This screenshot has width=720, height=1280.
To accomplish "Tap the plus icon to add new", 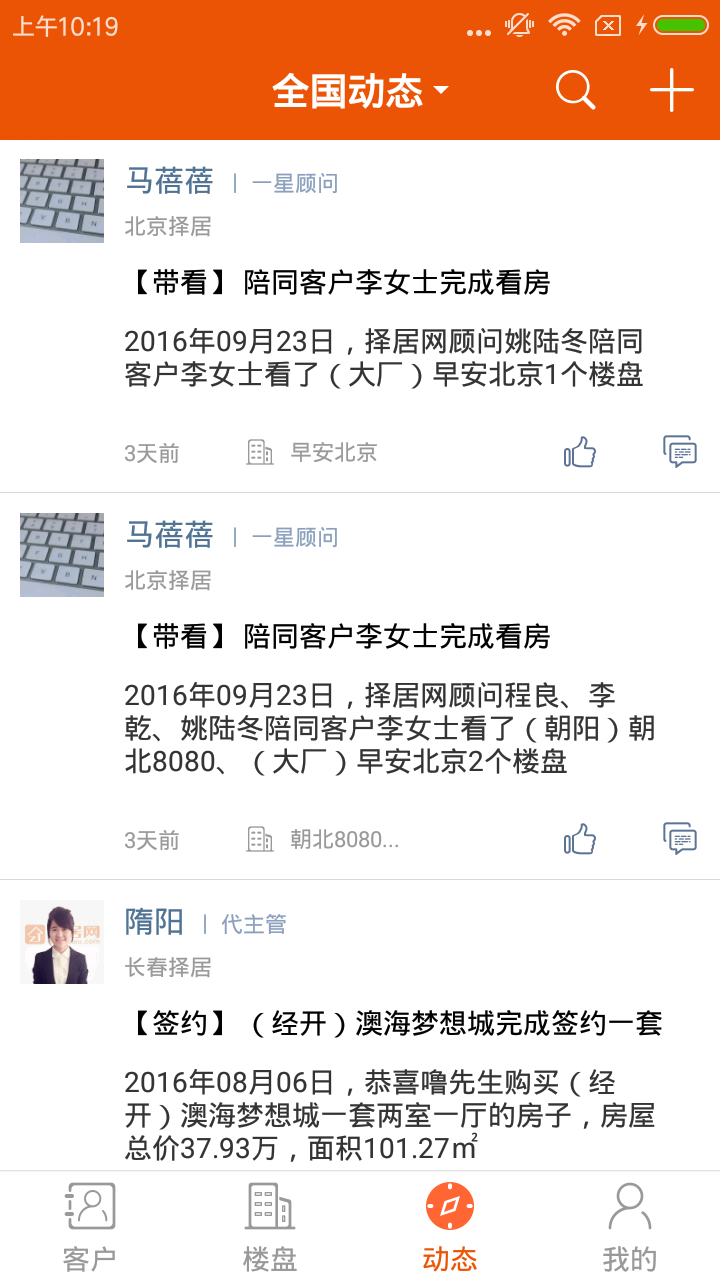I will click(x=671, y=91).
